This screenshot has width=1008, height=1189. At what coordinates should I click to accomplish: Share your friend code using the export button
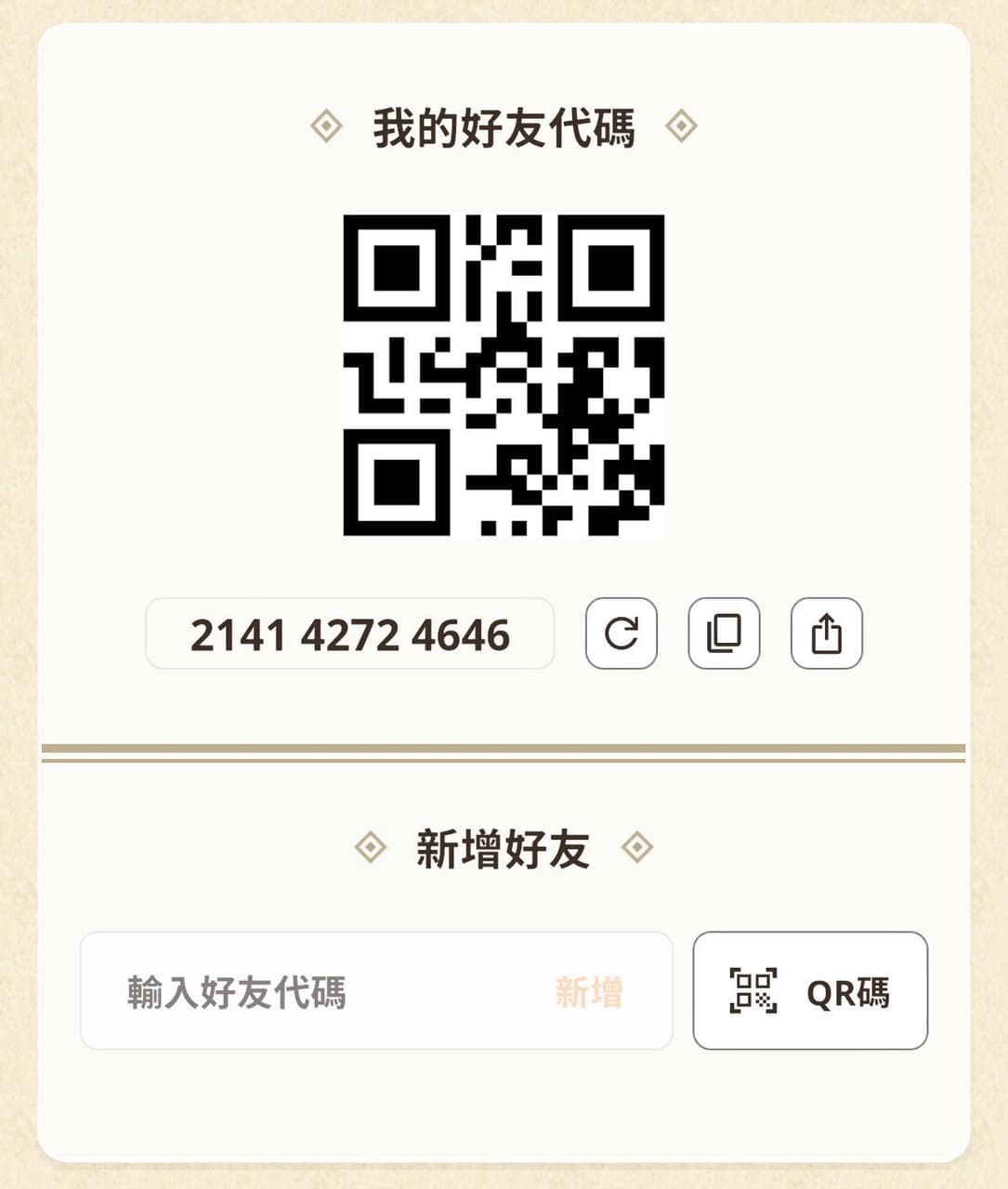(826, 633)
